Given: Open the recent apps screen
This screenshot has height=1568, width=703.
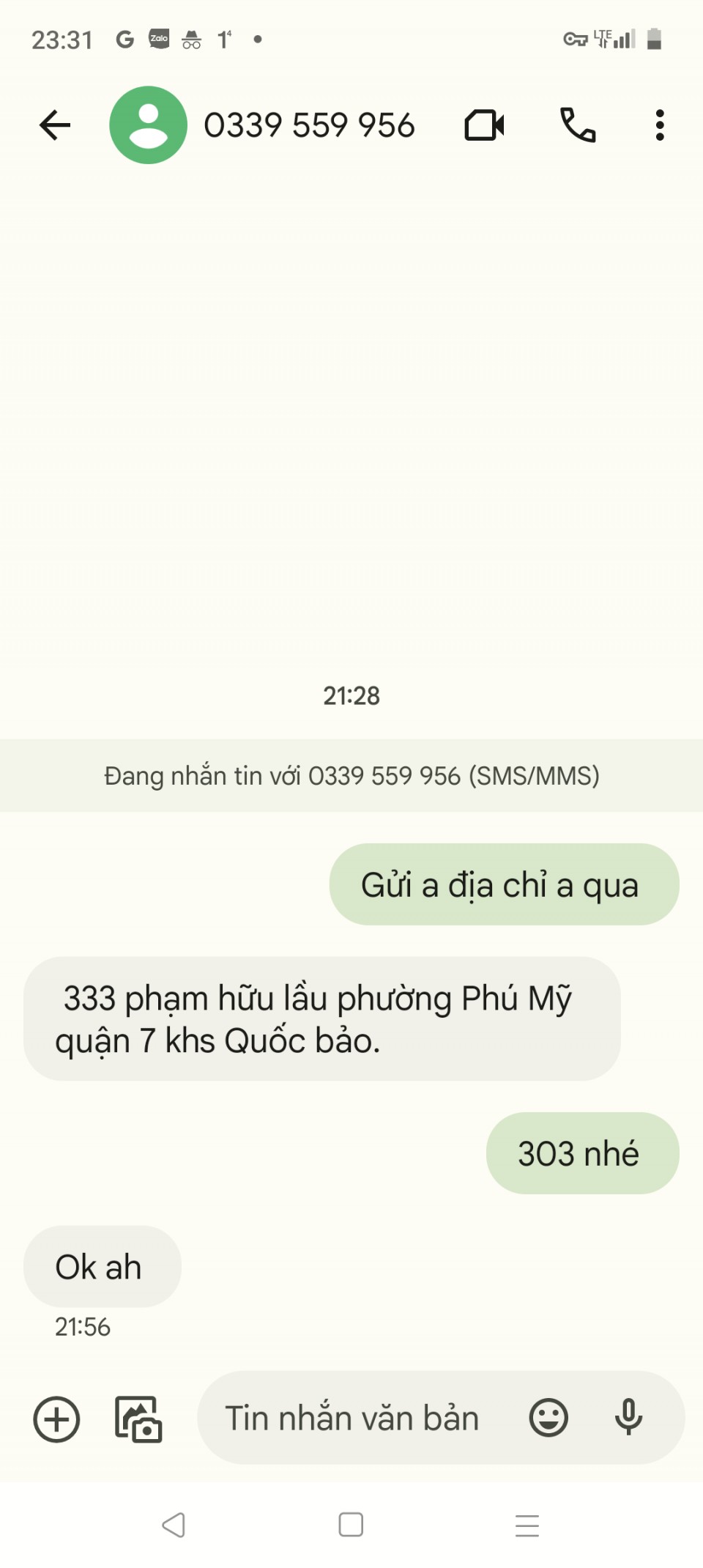Looking at the screenshot, I should pos(527,1525).
